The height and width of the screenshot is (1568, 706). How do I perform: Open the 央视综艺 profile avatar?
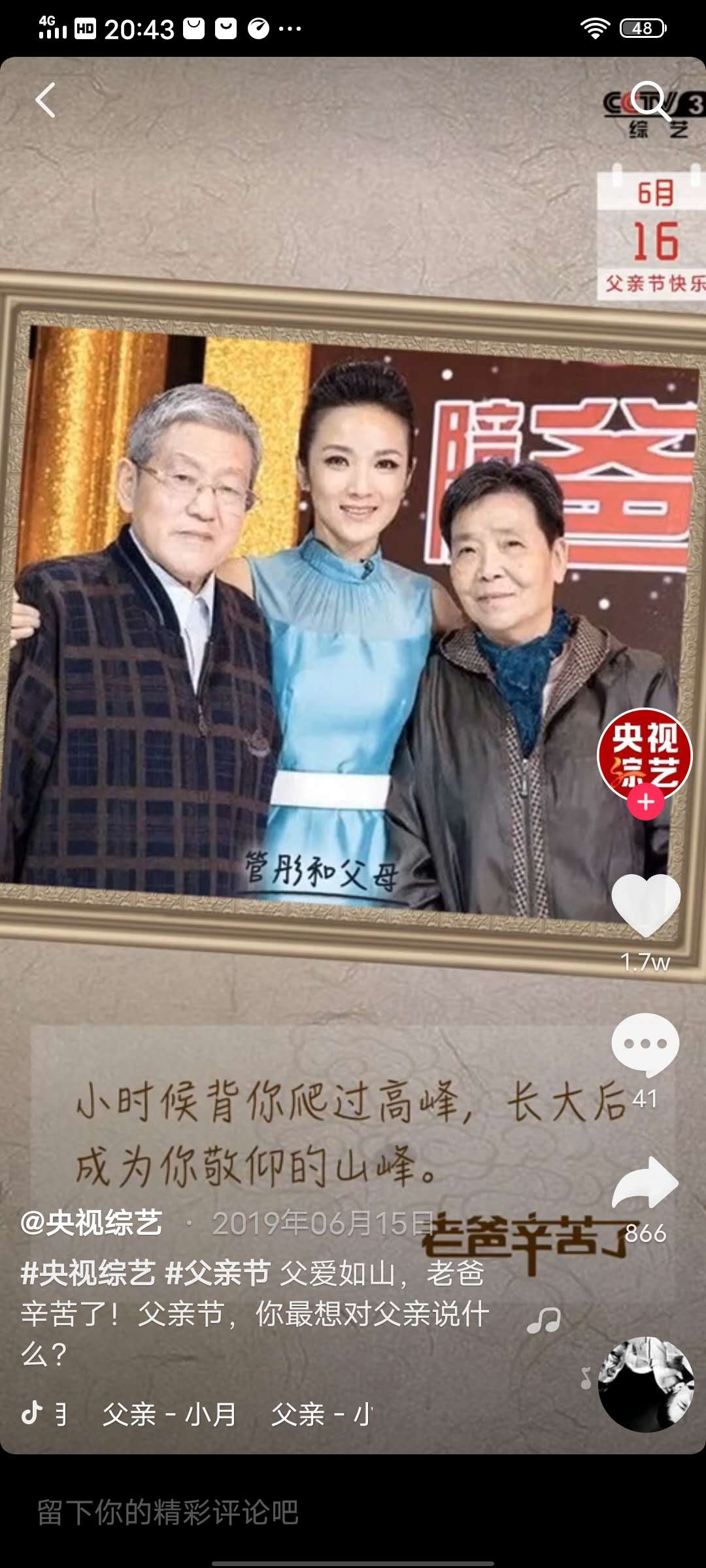point(645,754)
